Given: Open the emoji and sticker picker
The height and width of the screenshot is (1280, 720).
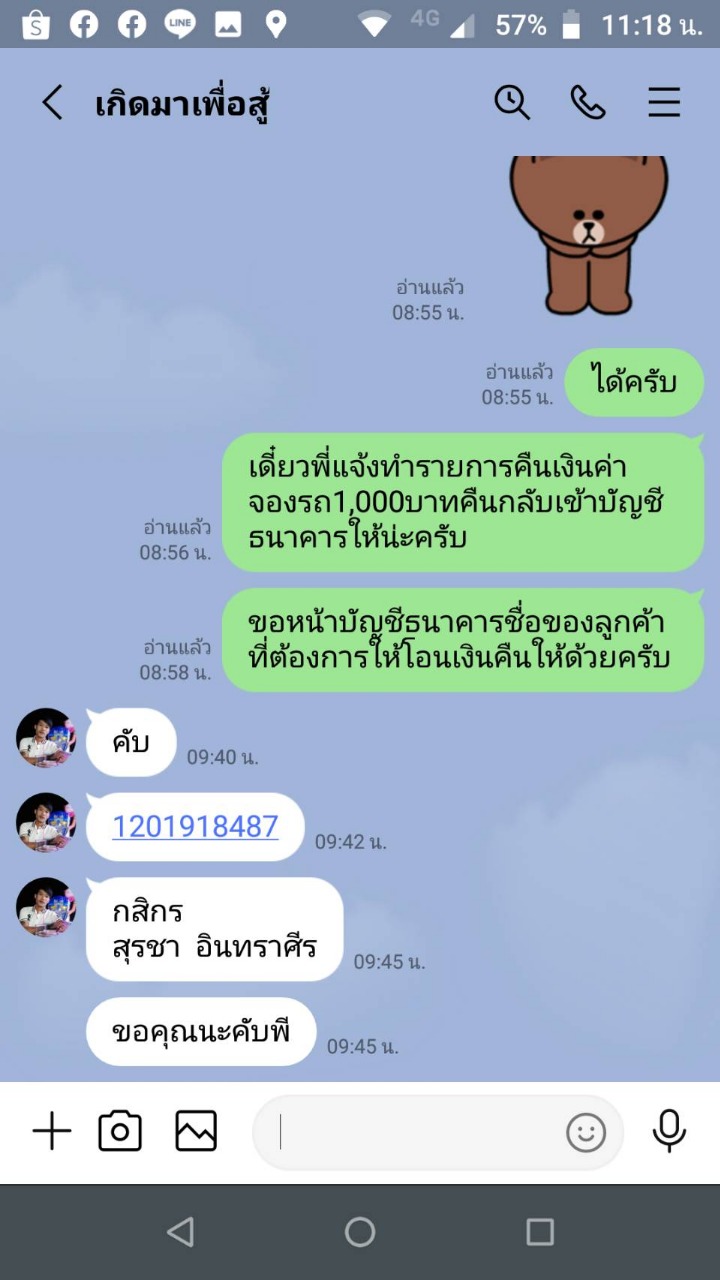Looking at the screenshot, I should click(586, 1132).
